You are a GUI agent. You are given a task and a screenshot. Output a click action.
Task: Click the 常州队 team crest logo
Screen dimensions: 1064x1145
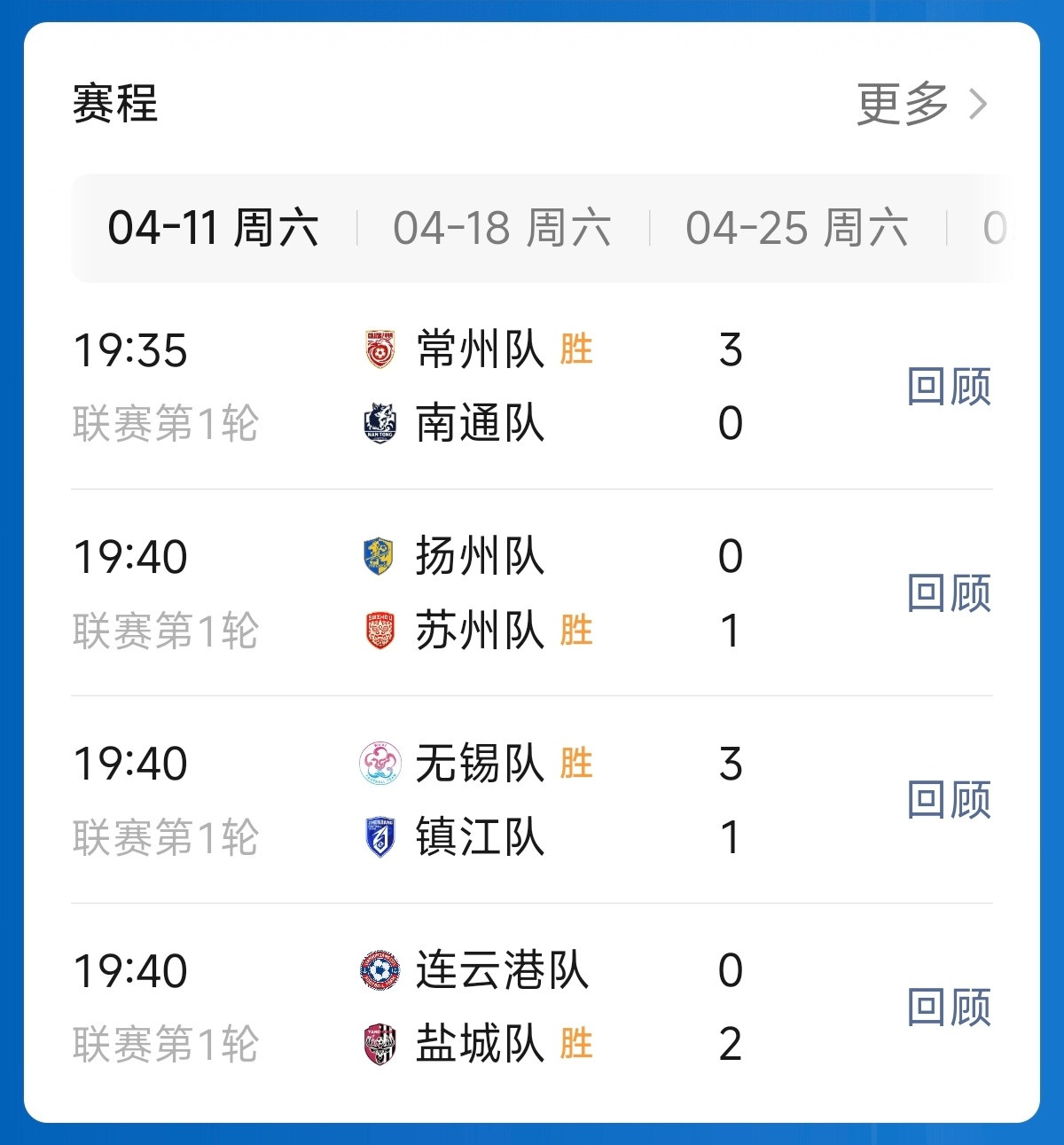point(379,351)
